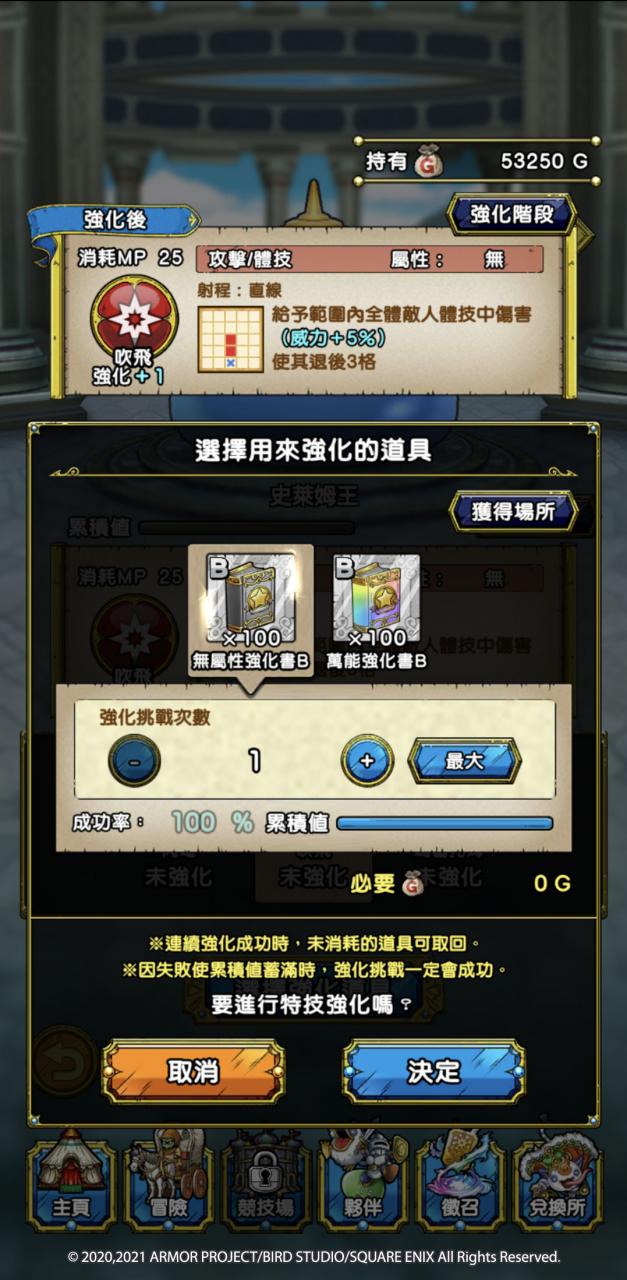
Task: Increase the 強化挑戰次數 with the plus button
Action: point(367,761)
